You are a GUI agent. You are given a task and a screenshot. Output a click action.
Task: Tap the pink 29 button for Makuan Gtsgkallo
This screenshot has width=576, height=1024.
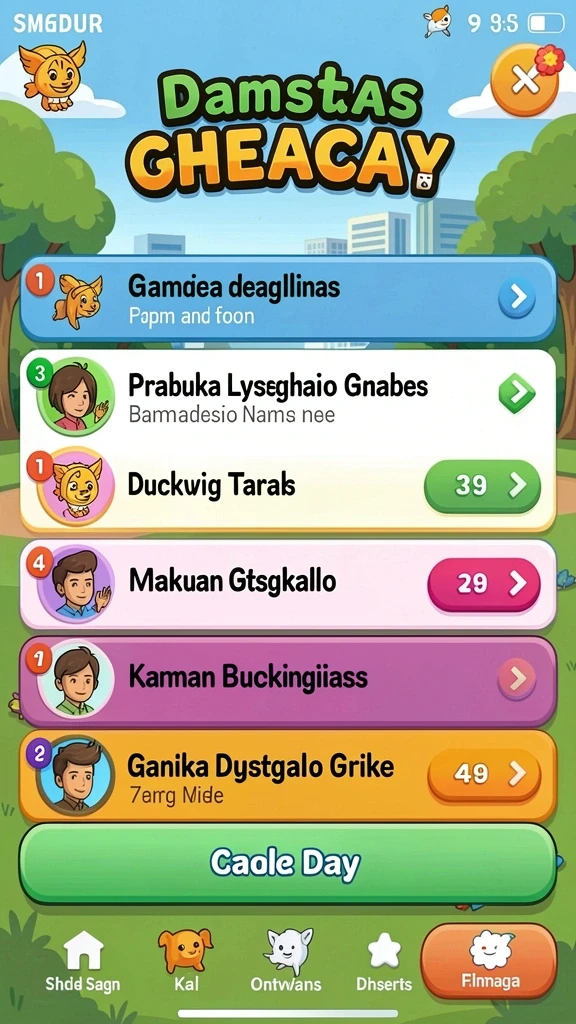click(x=484, y=584)
